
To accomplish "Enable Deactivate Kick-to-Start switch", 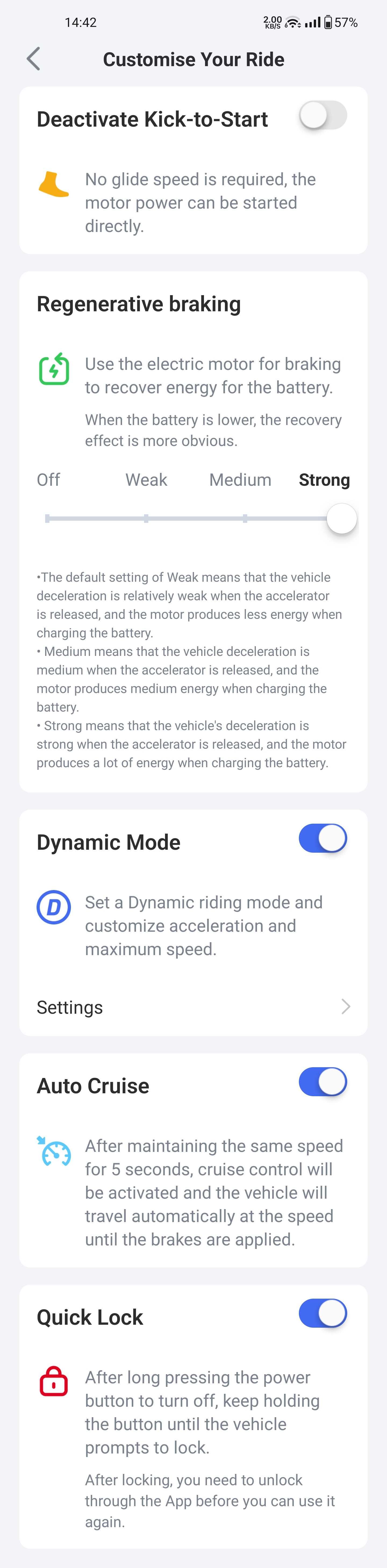I will [322, 116].
